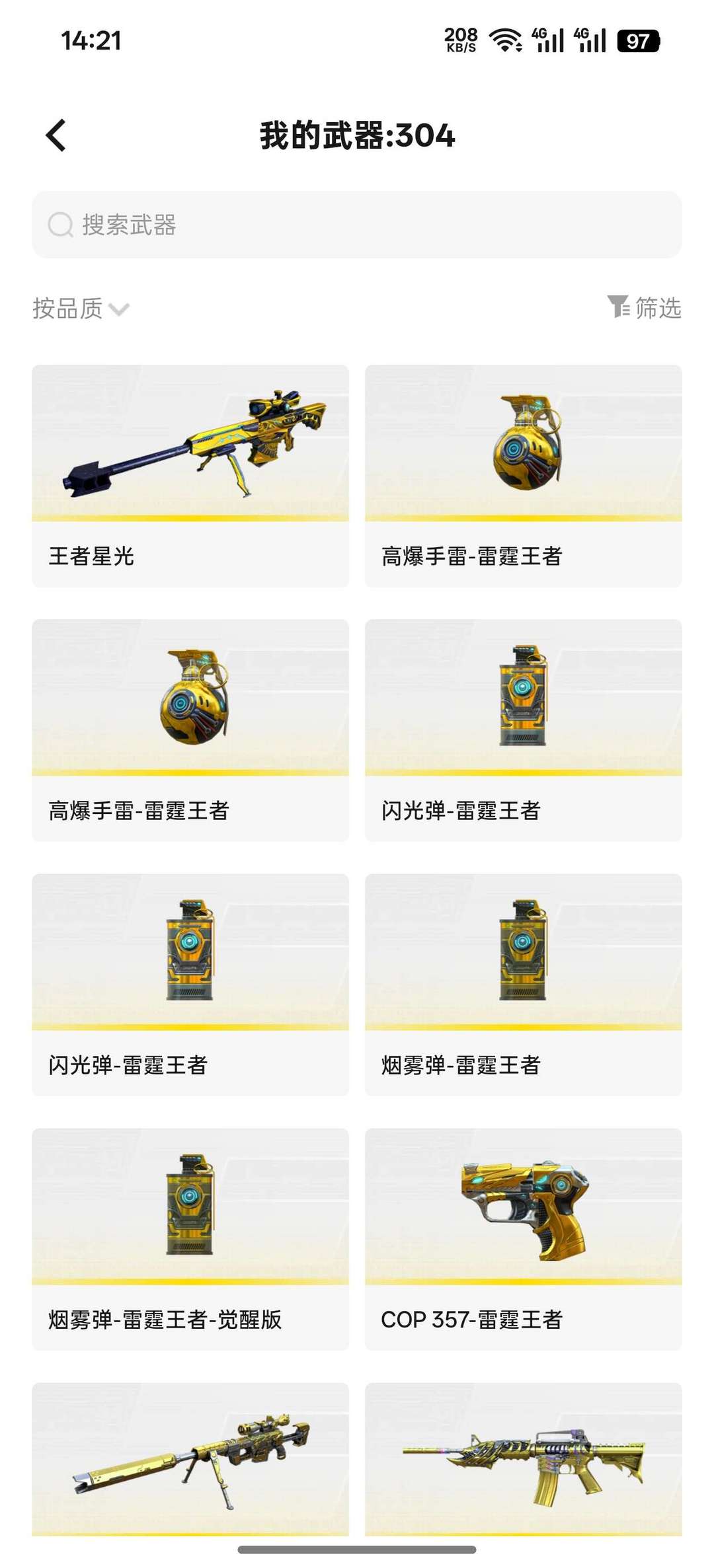The height and width of the screenshot is (1568, 714).
Task: Tap the second 高爆手雷-雷霆王者 card
Action: [x=192, y=697]
